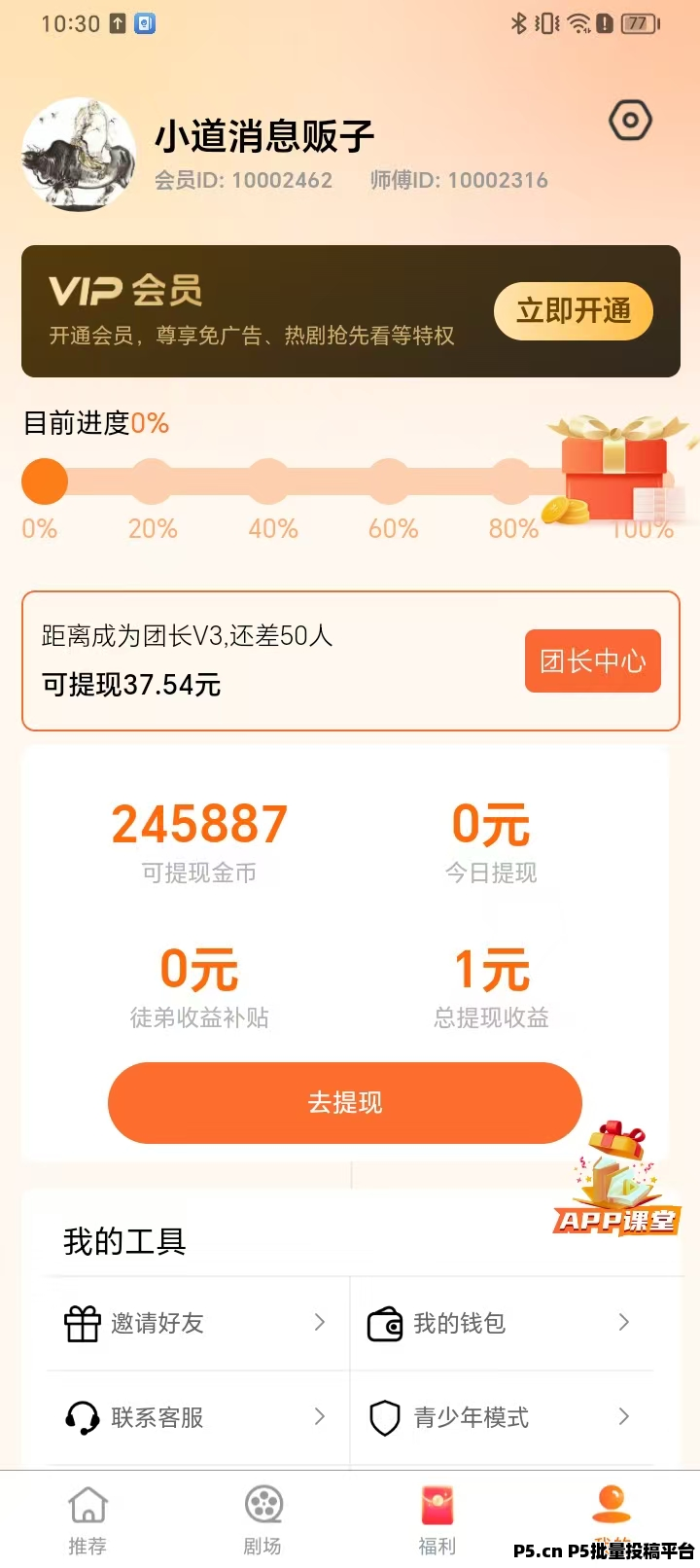Open the settings gear icon
The image size is (700, 1568).
[x=630, y=121]
